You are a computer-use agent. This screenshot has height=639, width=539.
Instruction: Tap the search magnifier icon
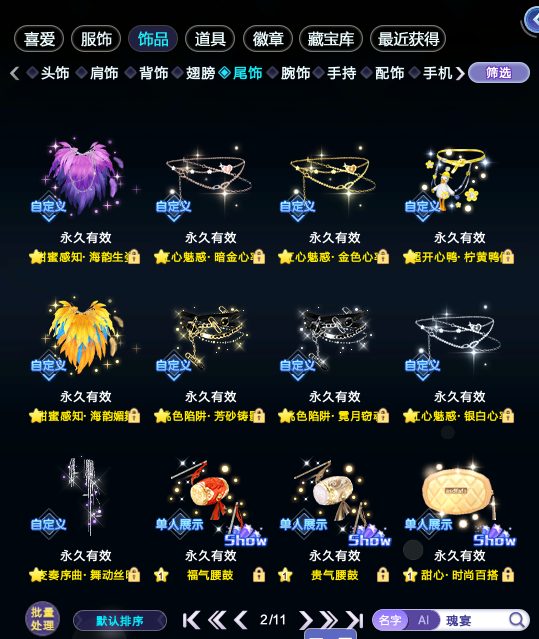point(517,619)
